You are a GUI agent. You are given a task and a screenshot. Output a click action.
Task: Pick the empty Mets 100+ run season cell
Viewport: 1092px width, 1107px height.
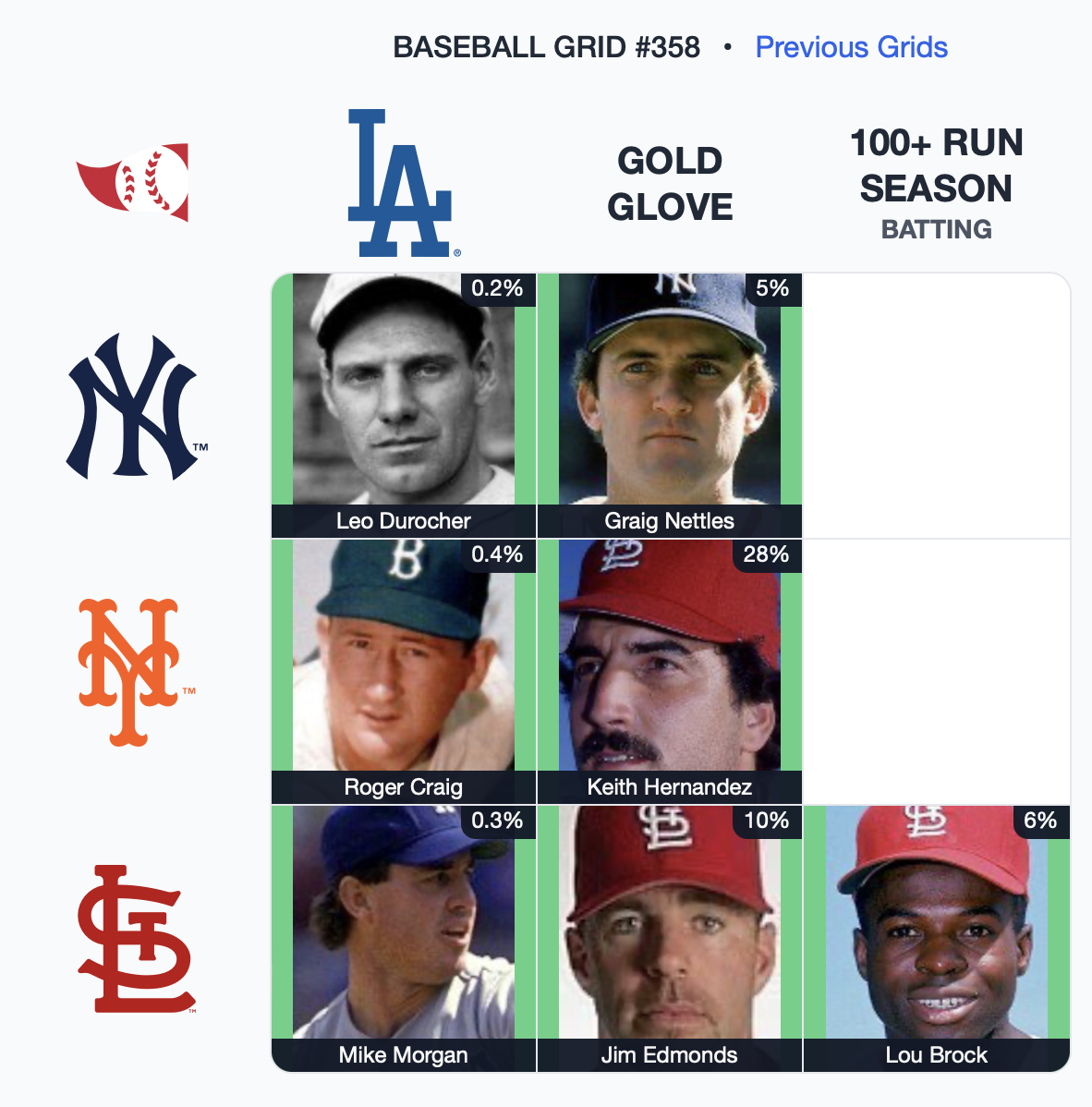[936, 672]
